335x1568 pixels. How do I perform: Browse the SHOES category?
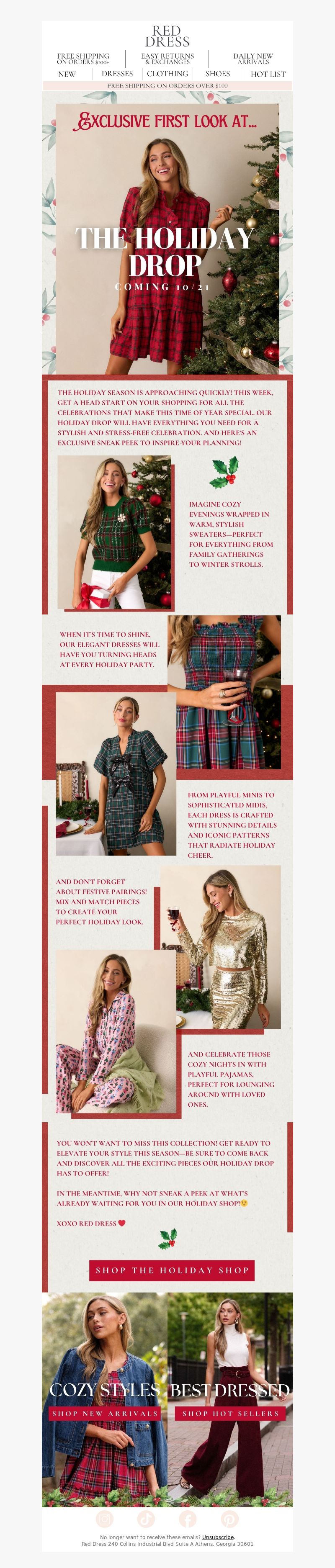point(217,74)
